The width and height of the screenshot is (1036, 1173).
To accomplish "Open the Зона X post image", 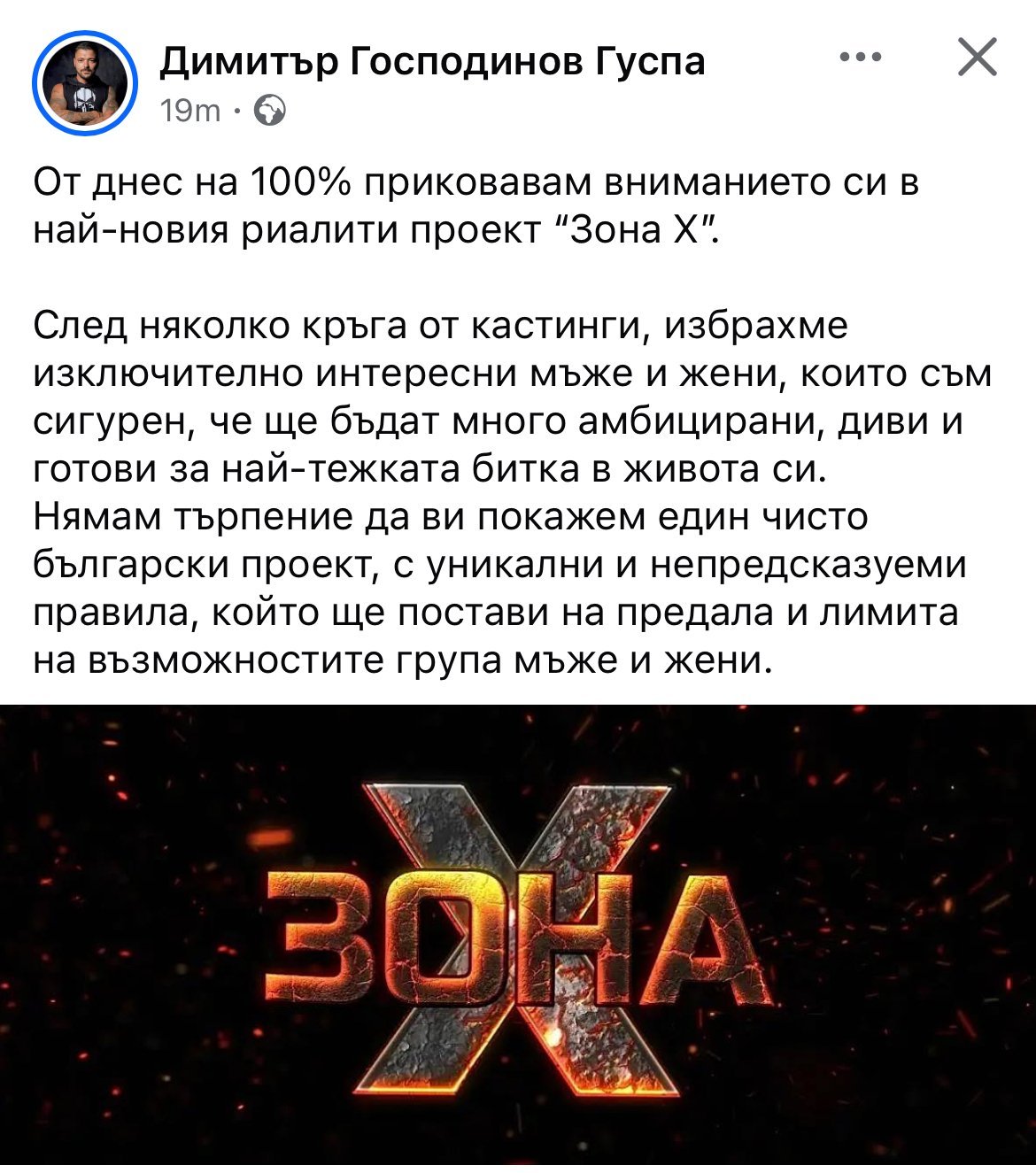I will (x=518, y=934).
